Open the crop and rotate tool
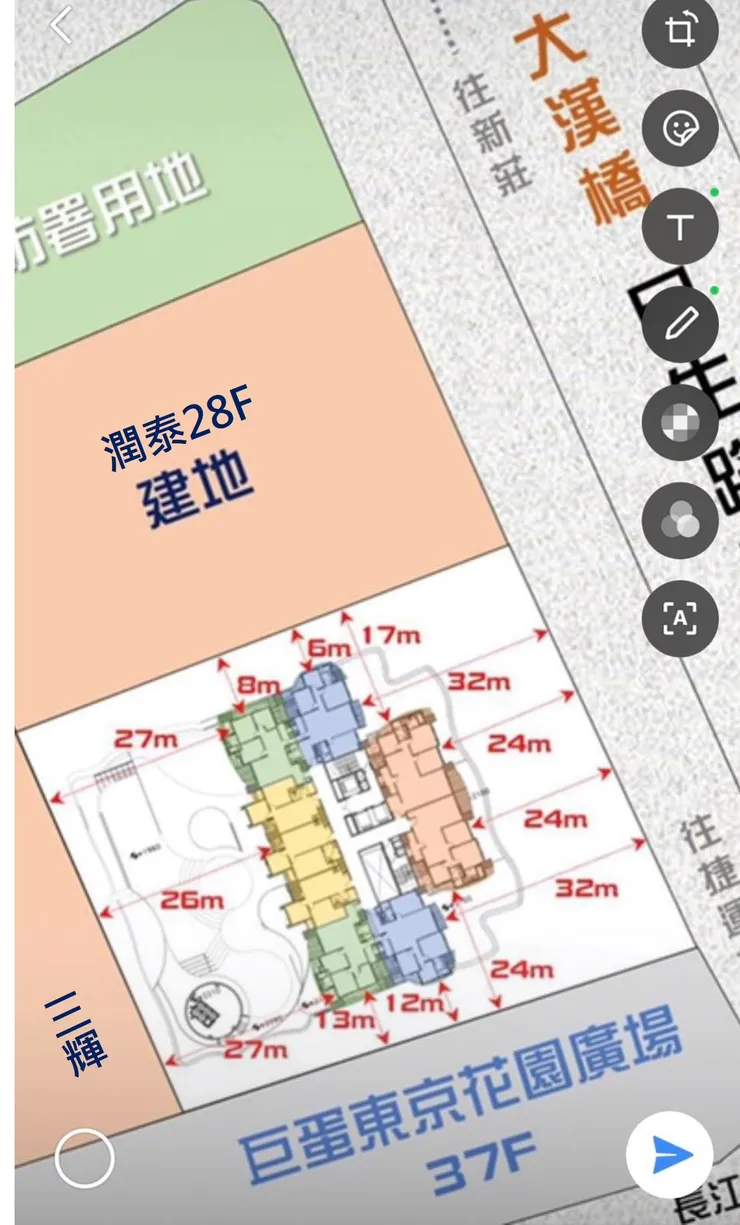The width and height of the screenshot is (740, 1225). (x=680, y=31)
